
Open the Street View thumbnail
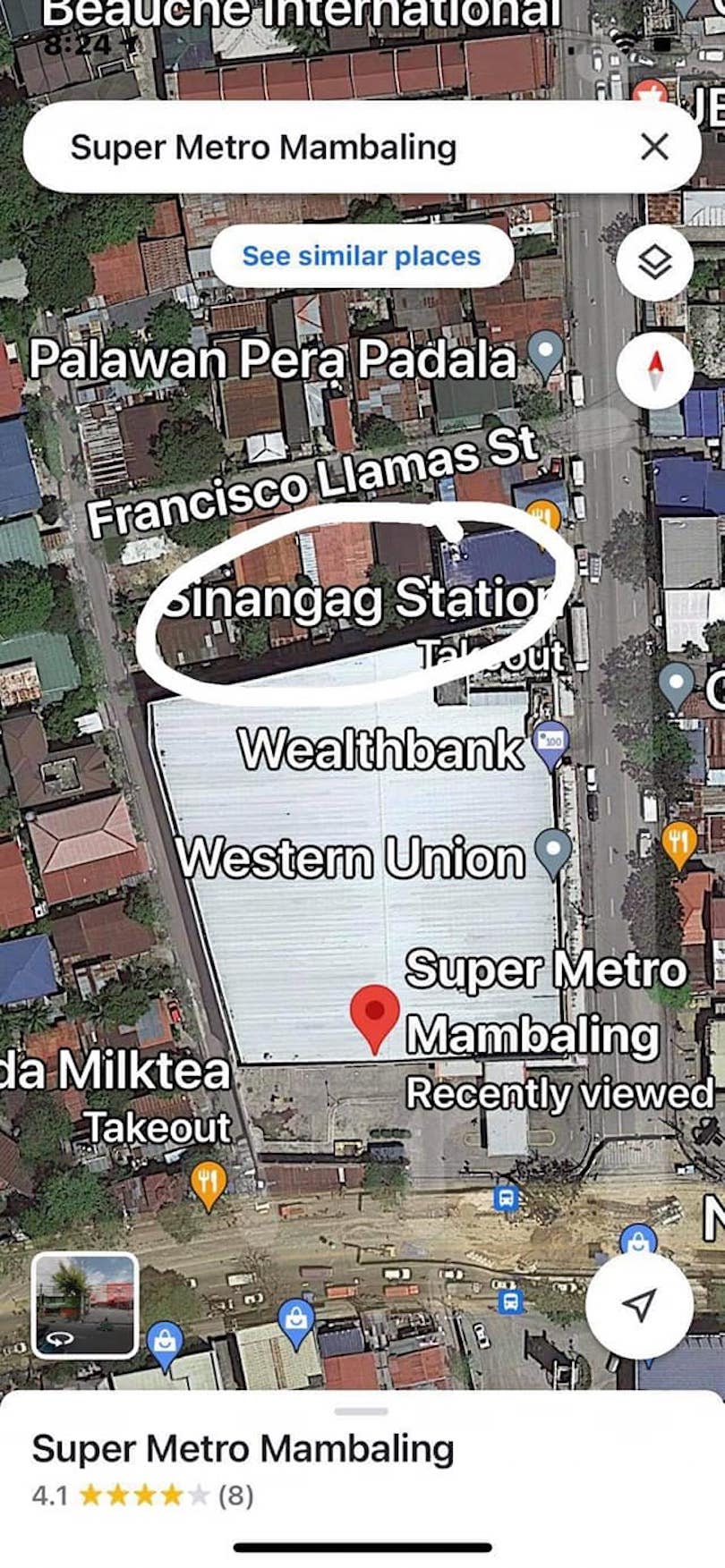[85, 1305]
